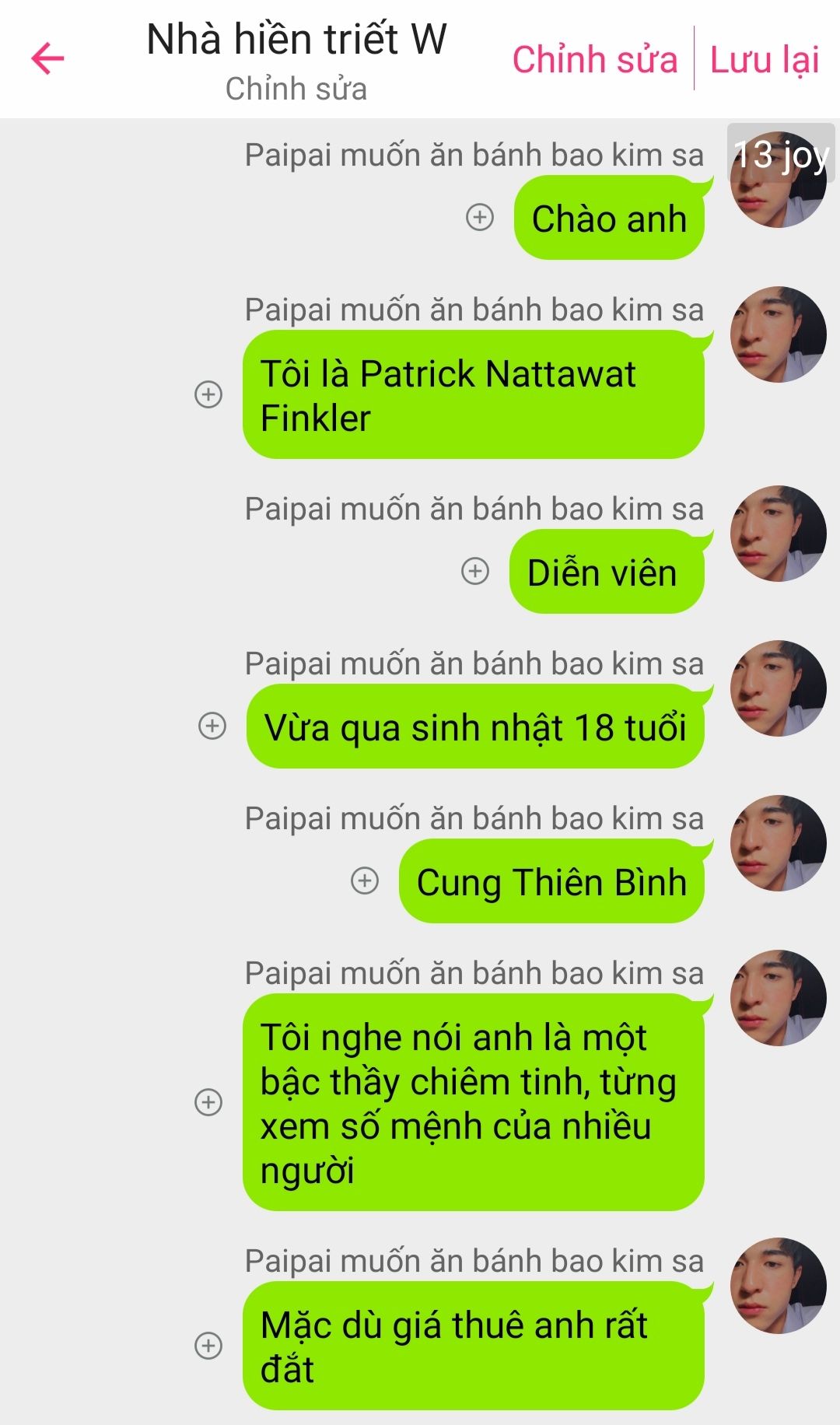Tap plus icon beside 'Mặc dù giá thuê' message

pos(208,1346)
